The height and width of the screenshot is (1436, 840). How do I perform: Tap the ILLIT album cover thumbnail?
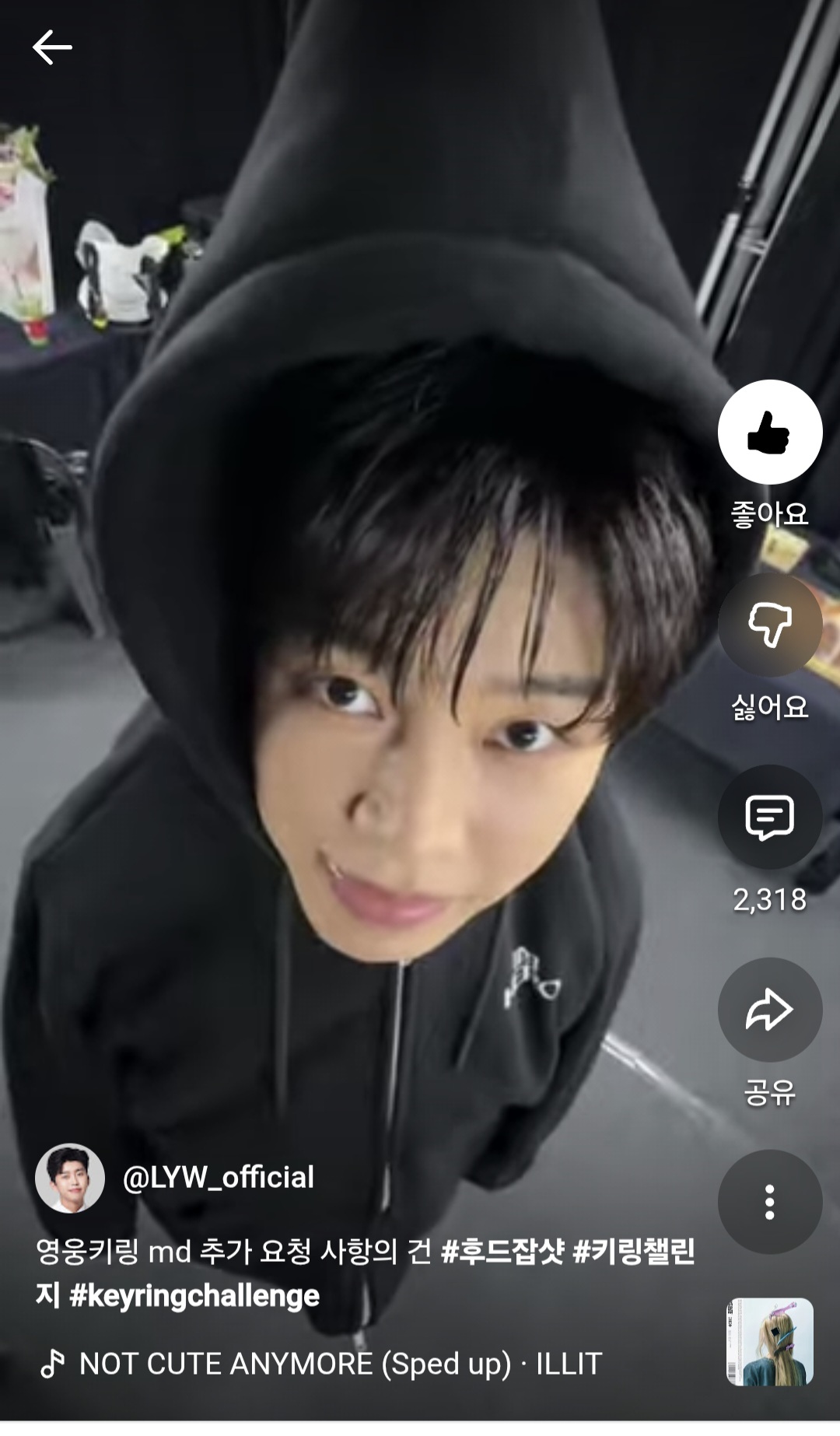point(770,1342)
